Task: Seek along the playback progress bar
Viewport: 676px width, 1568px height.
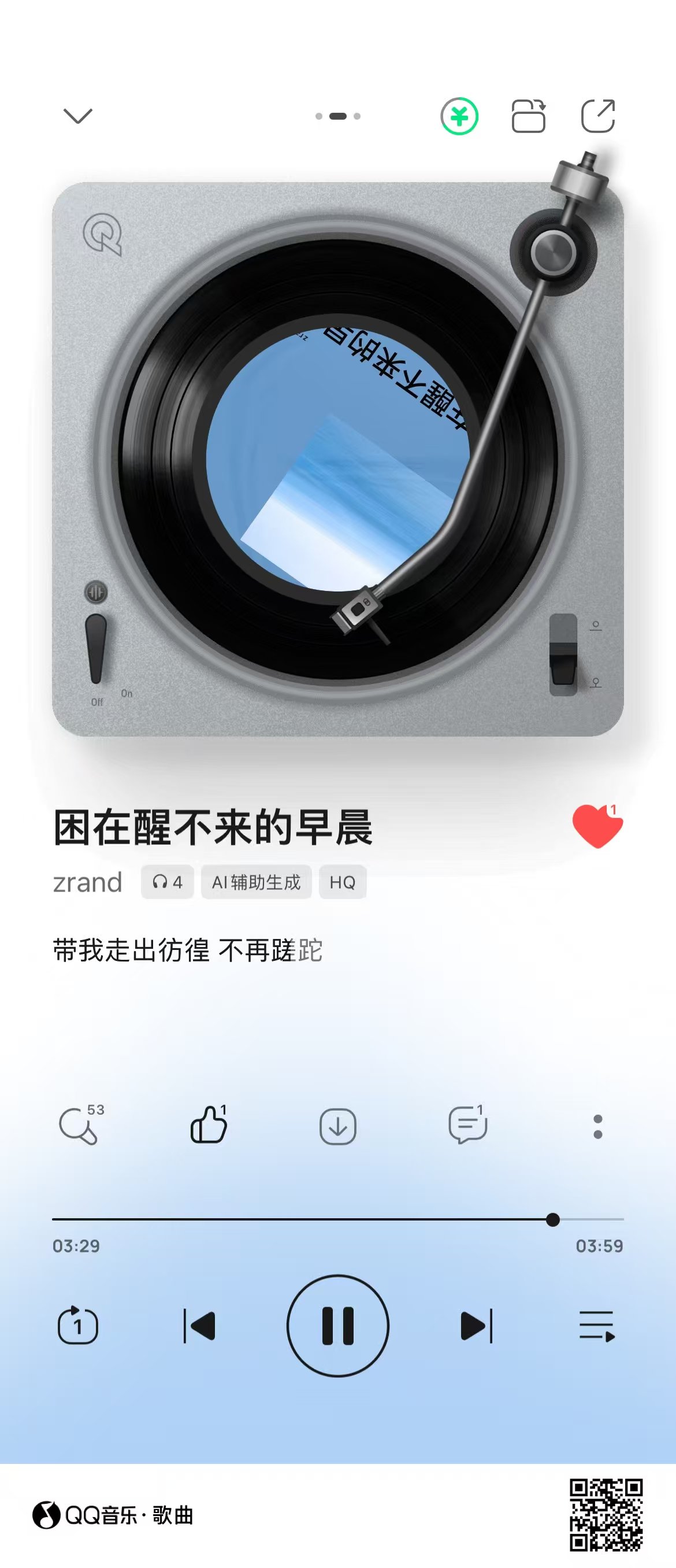Action: [x=337, y=1219]
